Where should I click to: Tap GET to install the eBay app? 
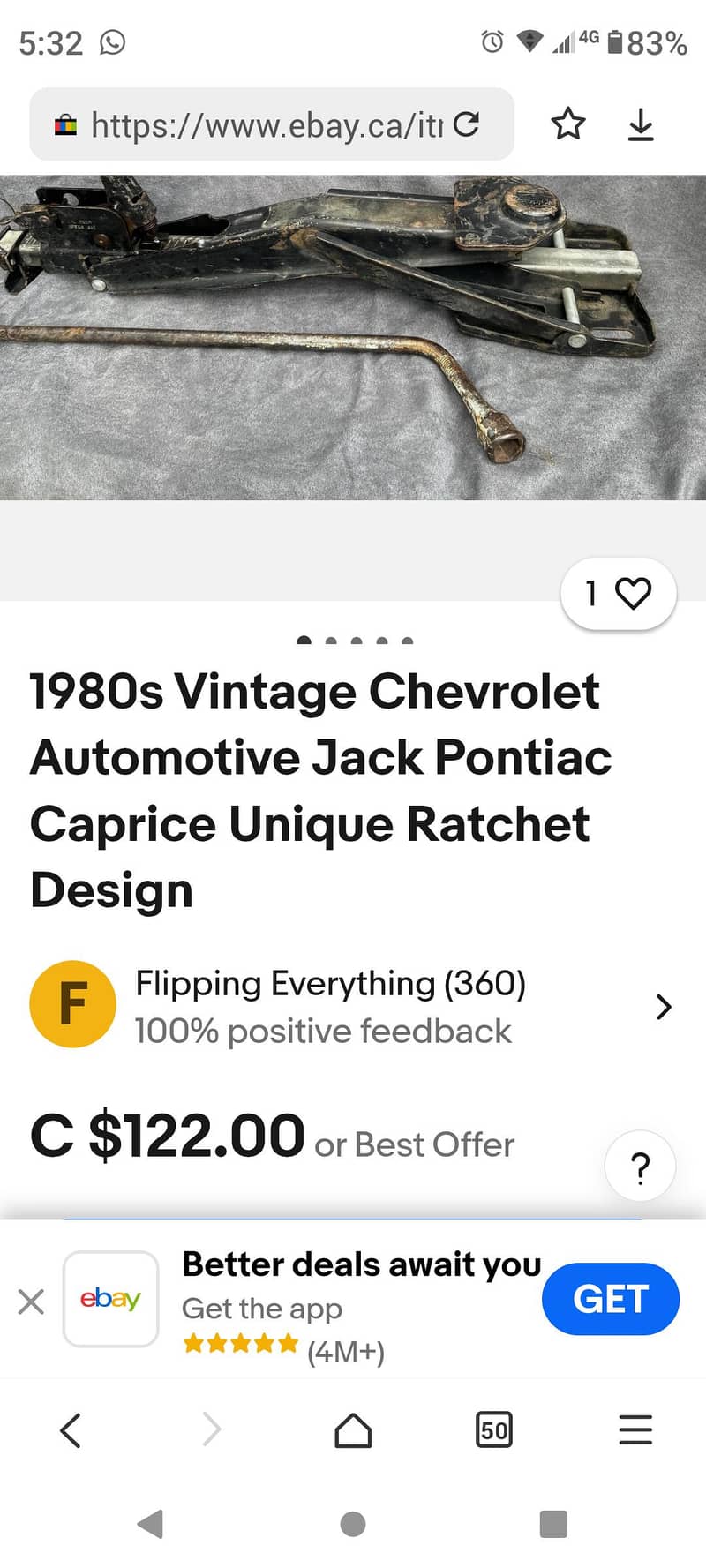tap(611, 1299)
